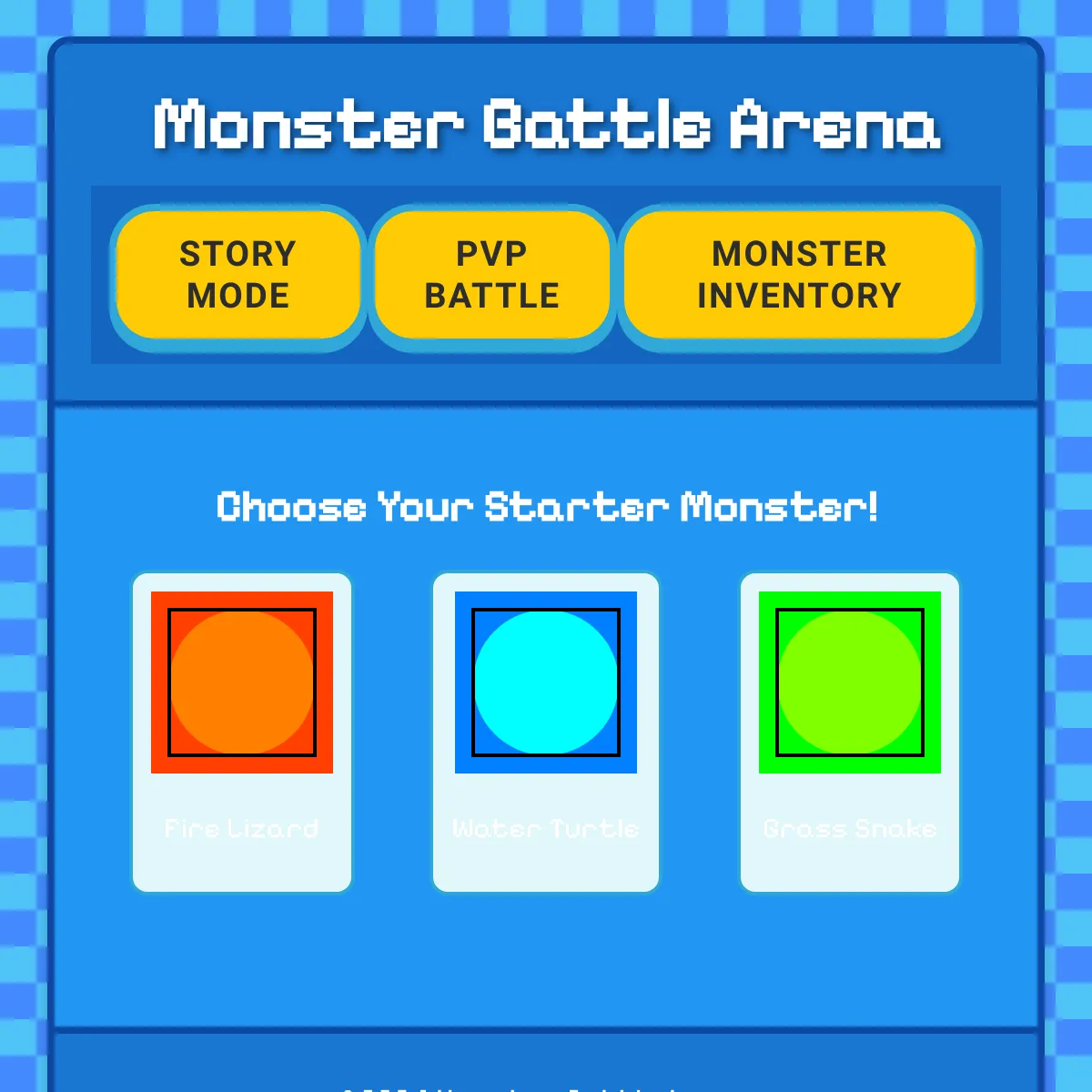The height and width of the screenshot is (1092, 1092).
Task: Start a PVP Battle
Action: click(492, 275)
